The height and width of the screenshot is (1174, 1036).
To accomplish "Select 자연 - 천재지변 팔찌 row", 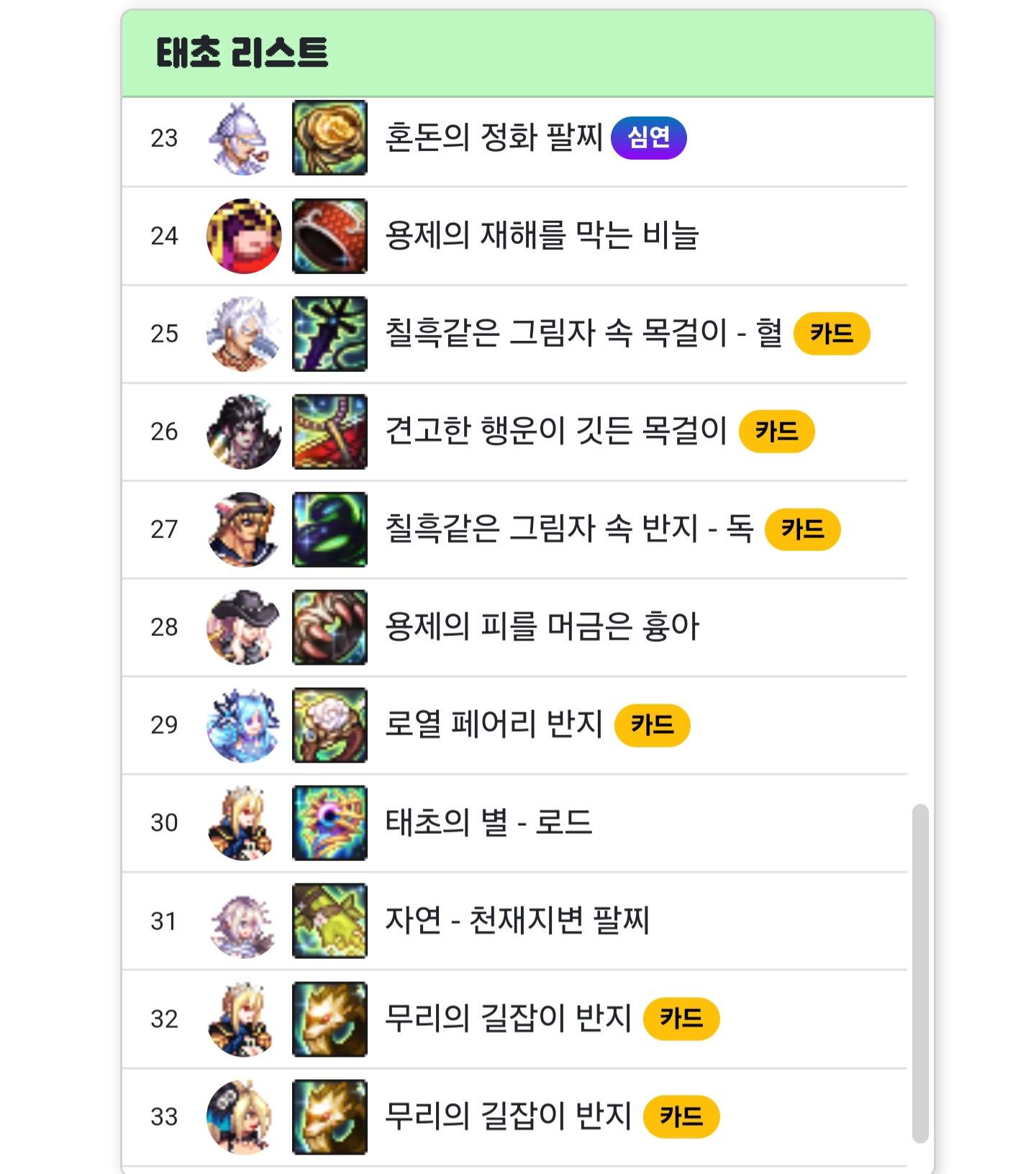I will pyautogui.click(x=517, y=921).
